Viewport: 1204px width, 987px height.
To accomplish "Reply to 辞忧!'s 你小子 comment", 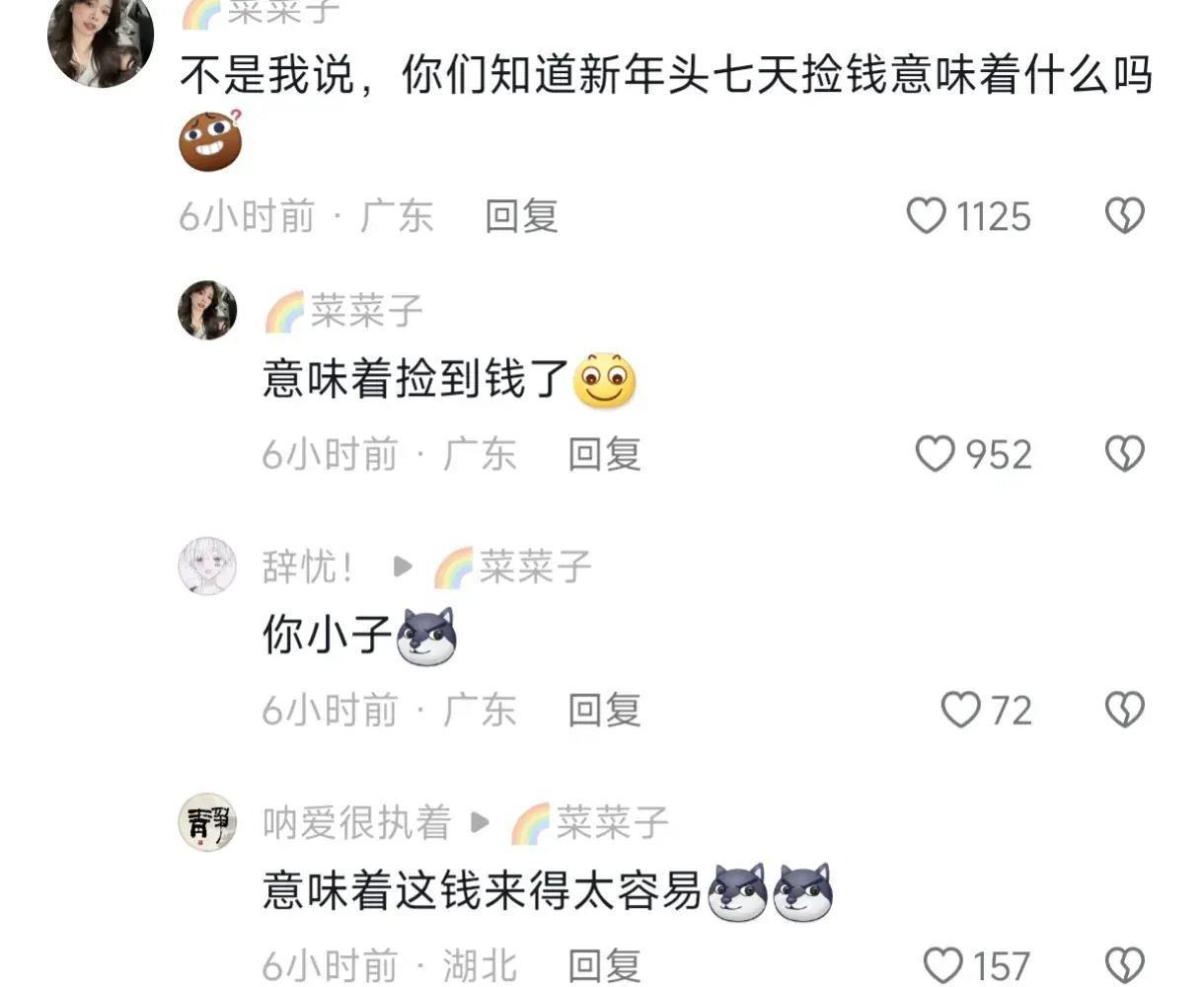I will click(x=604, y=710).
